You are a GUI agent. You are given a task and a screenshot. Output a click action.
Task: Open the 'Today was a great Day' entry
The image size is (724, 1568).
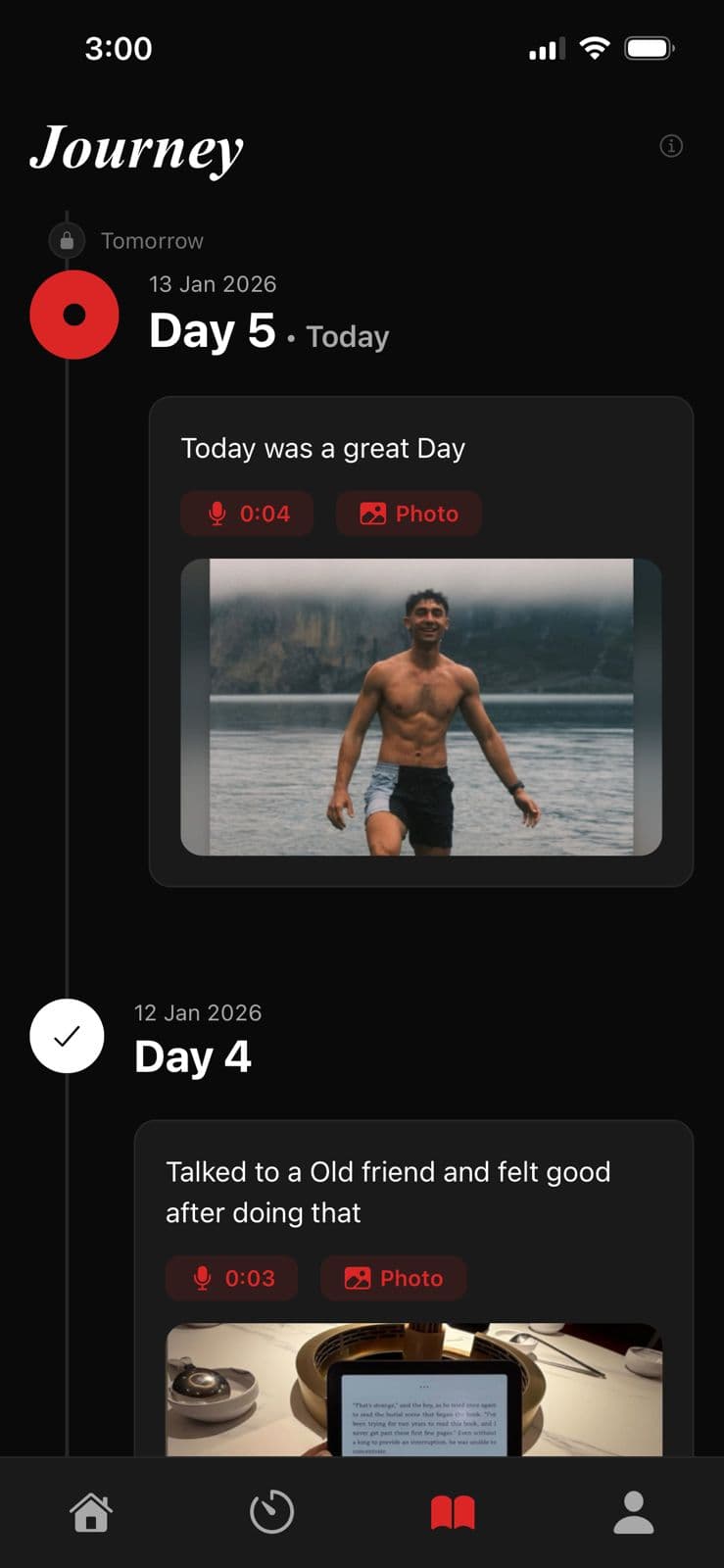pos(323,448)
